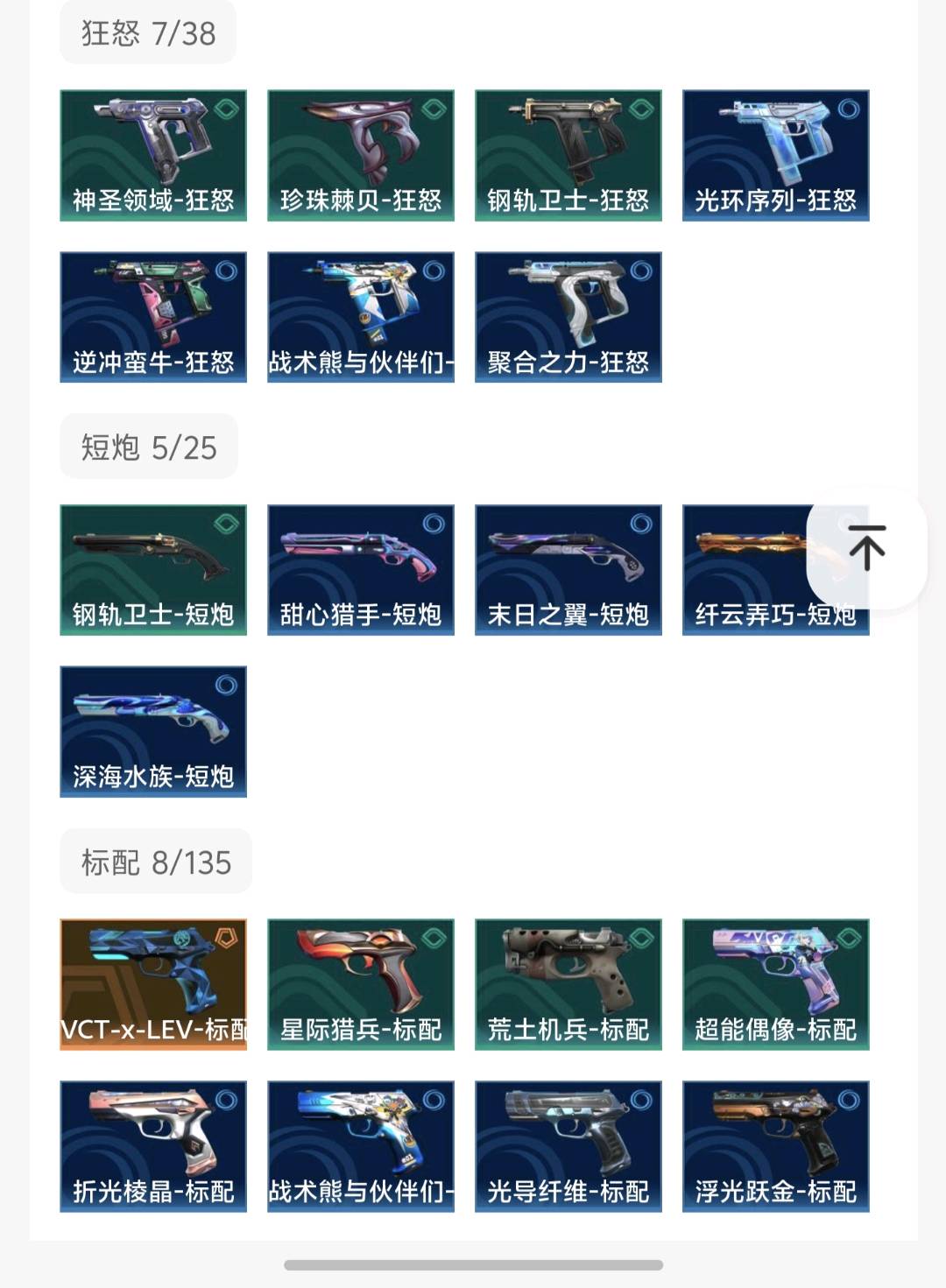Image resolution: width=946 pixels, height=1288 pixels.
Task: Open the 折光棱晶-标配 skin tile
Action: coord(153,1146)
